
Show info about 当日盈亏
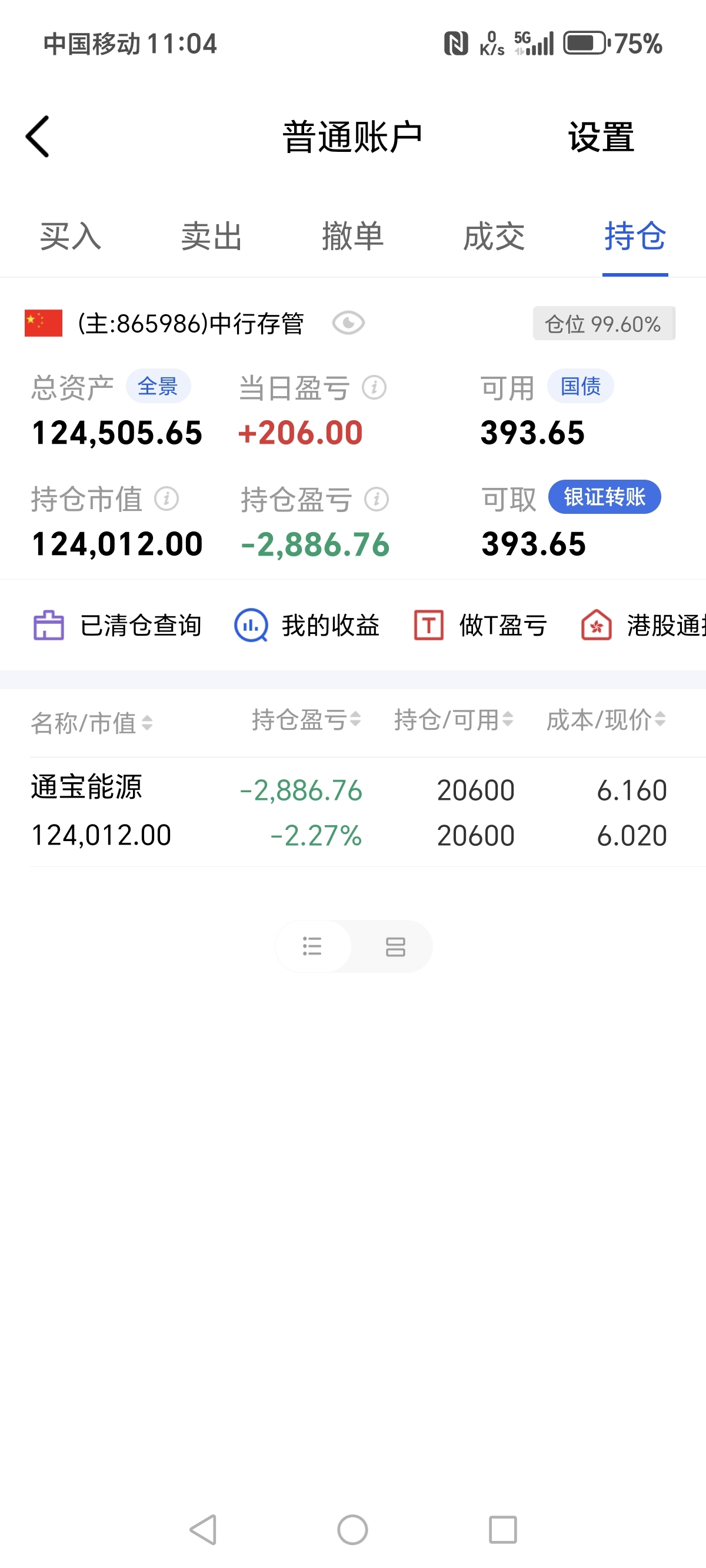[374, 387]
